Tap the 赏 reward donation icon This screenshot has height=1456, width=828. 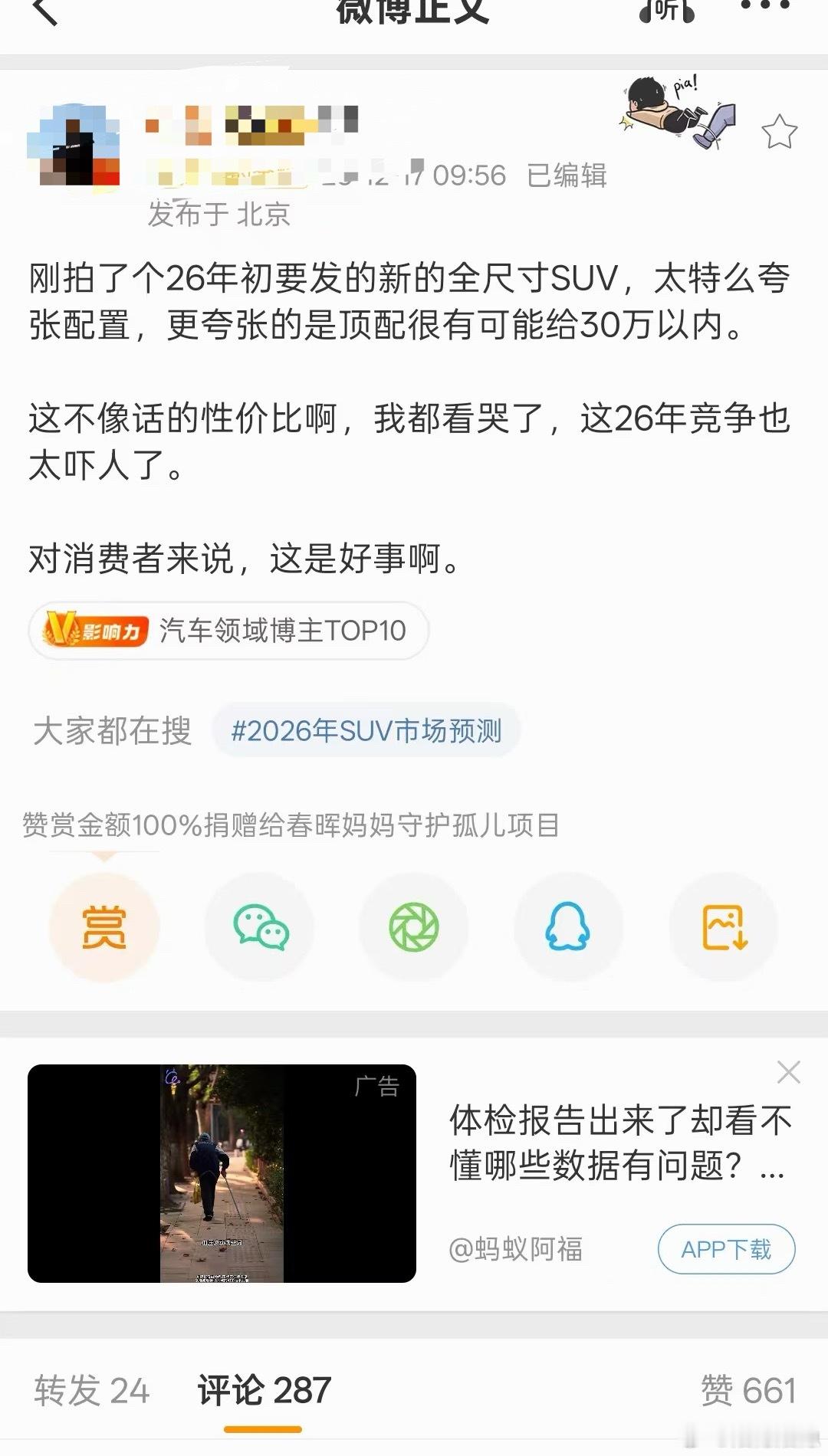tap(105, 927)
